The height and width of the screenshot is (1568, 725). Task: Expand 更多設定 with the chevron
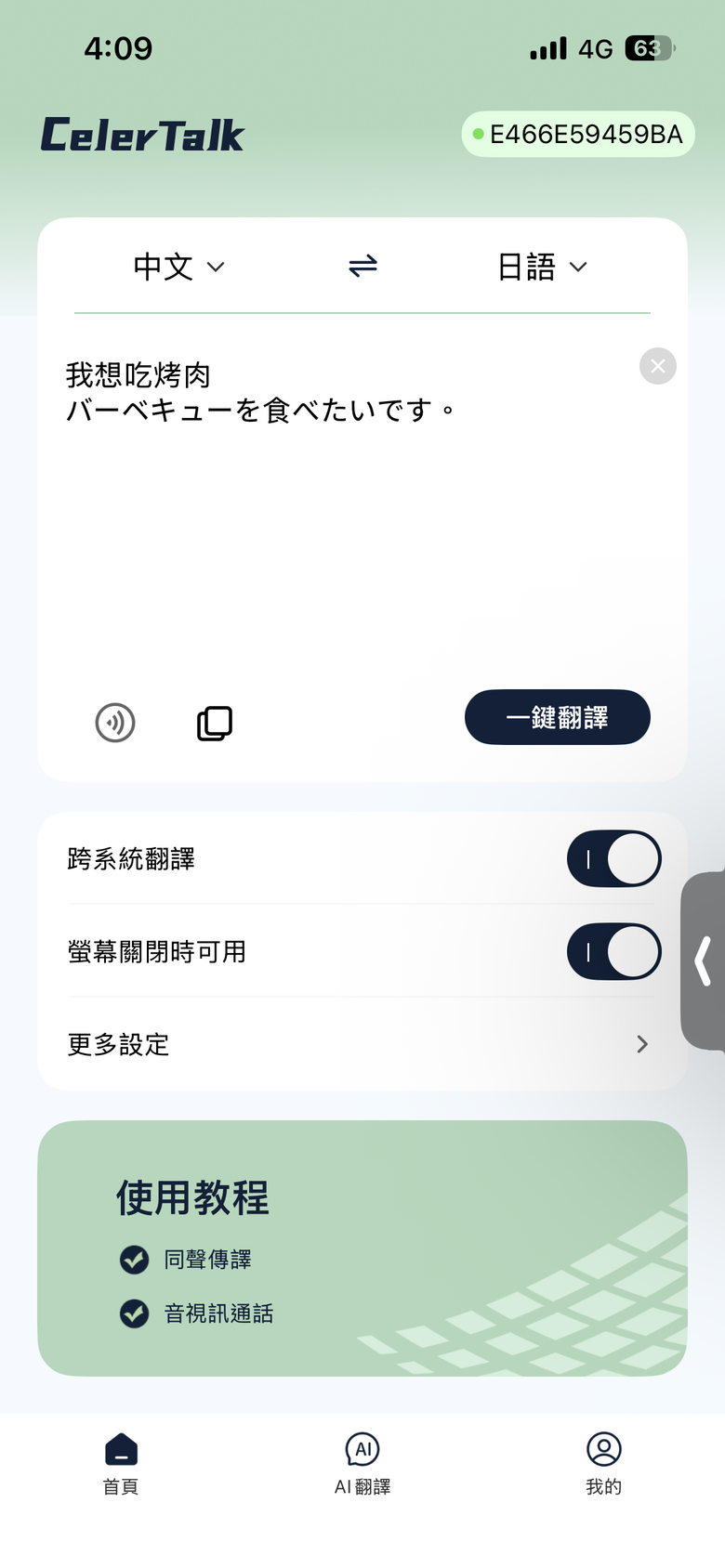[641, 1044]
